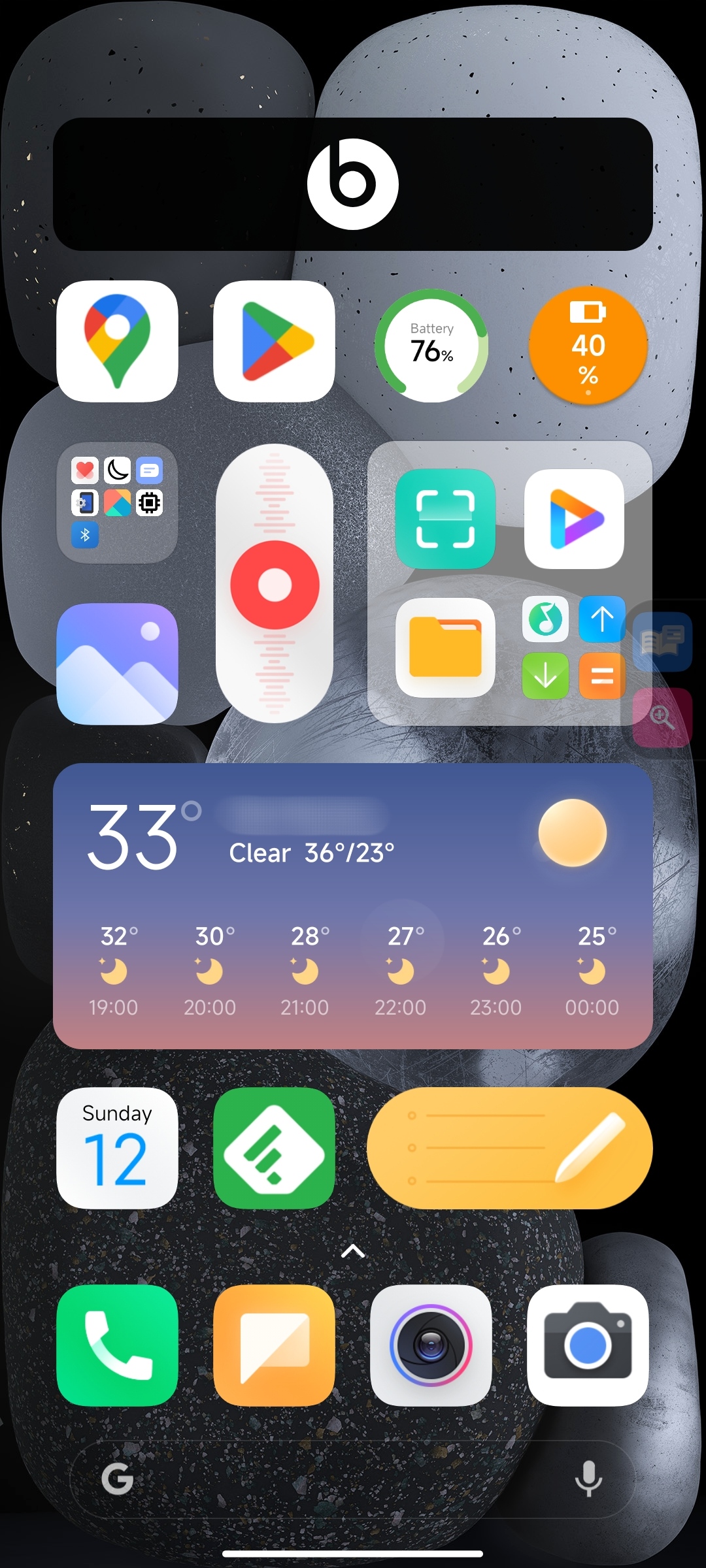The image size is (706, 1568).
Task: Expand the app drawer arrow
Action: pos(353,1251)
